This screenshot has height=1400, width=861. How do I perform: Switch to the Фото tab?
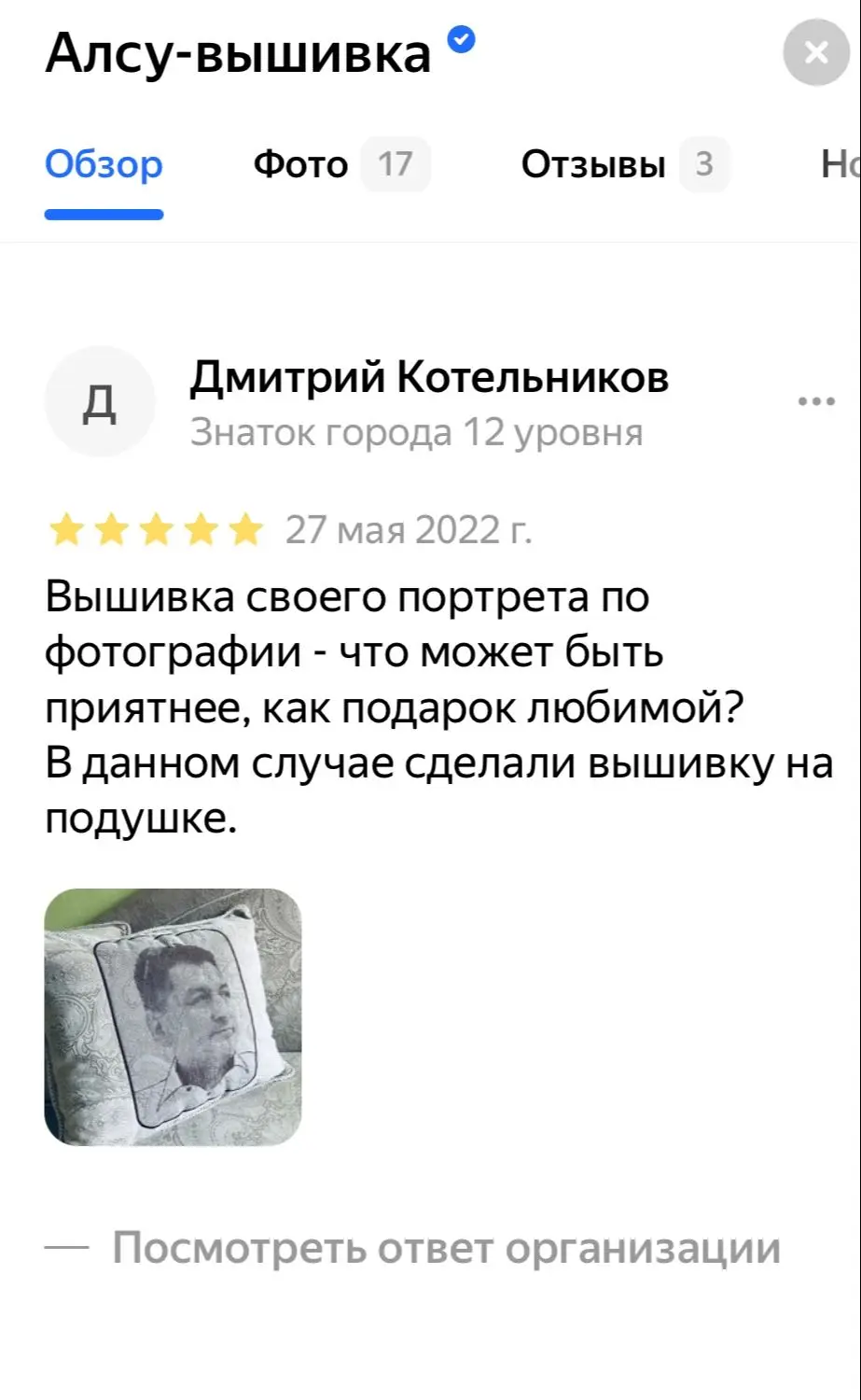(302, 164)
